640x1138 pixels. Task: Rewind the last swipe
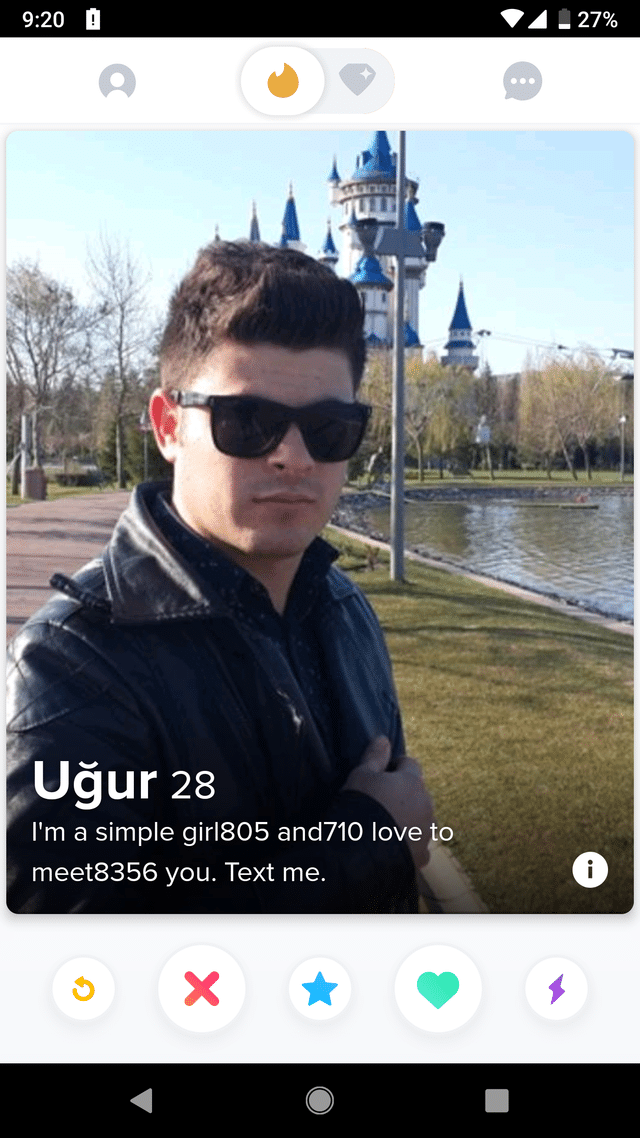83,990
